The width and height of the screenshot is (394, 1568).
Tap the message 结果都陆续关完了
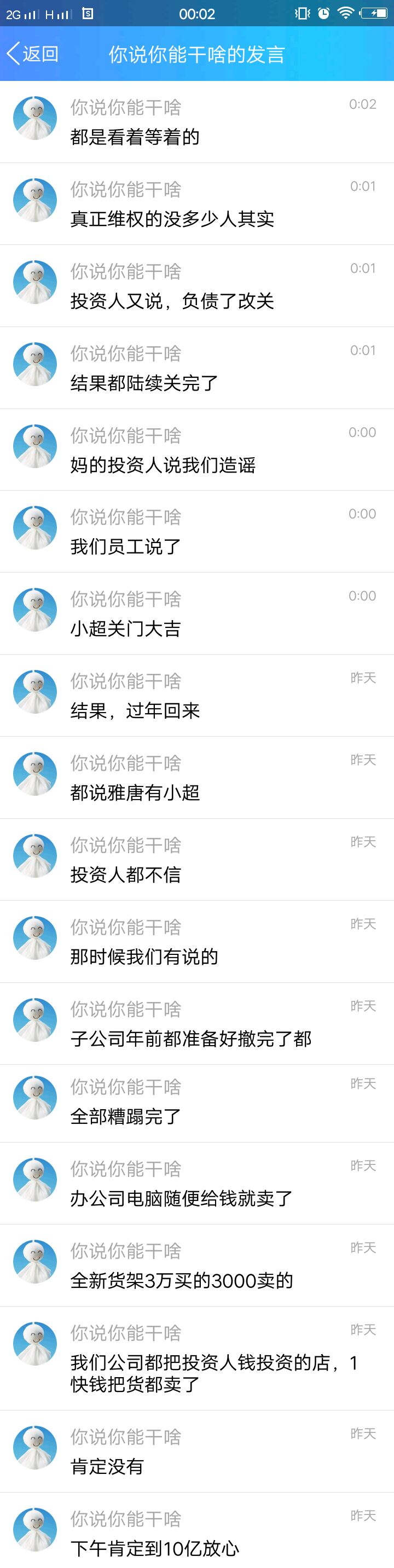[144, 383]
